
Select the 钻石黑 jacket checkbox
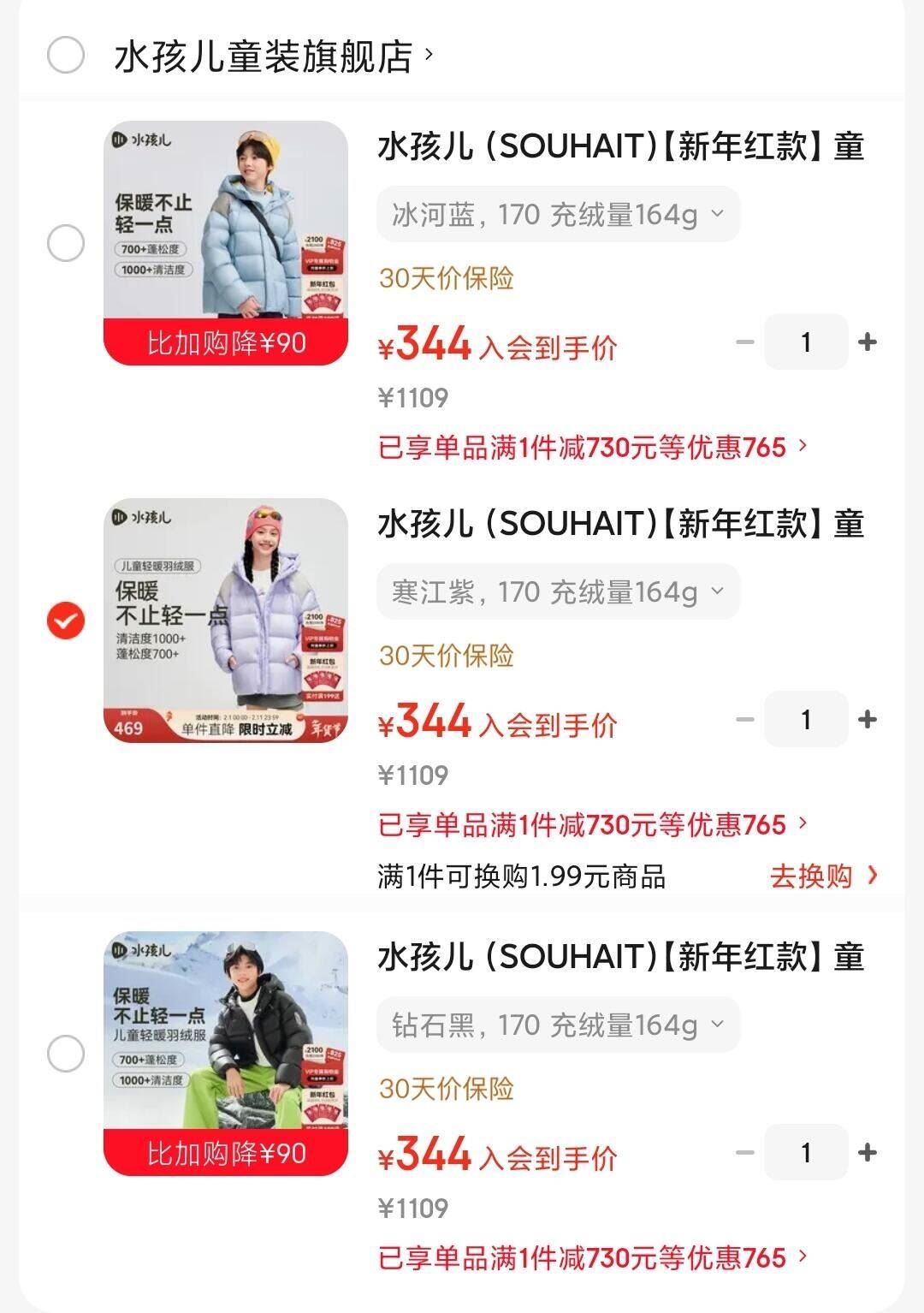pos(65,1054)
